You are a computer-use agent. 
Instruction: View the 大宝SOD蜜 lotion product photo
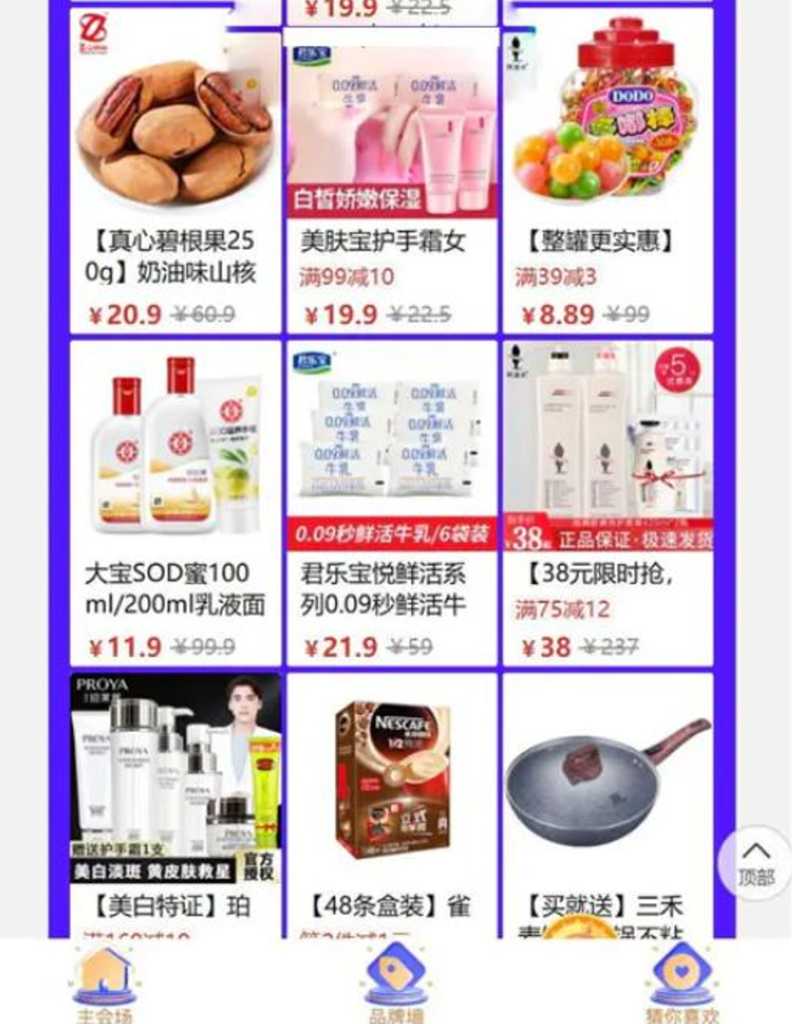pyautogui.click(x=175, y=440)
